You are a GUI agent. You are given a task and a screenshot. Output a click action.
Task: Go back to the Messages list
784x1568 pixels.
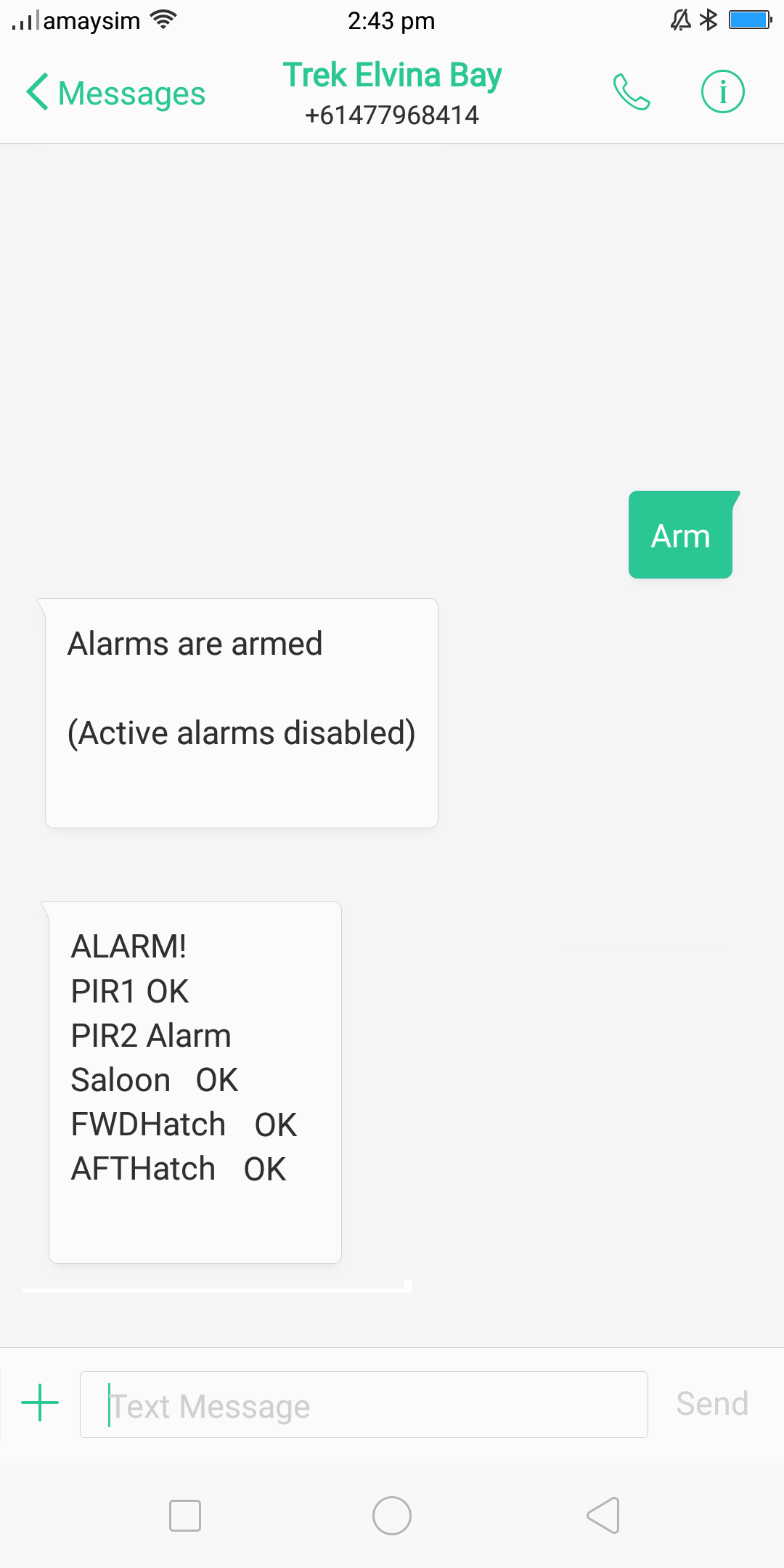[115, 93]
